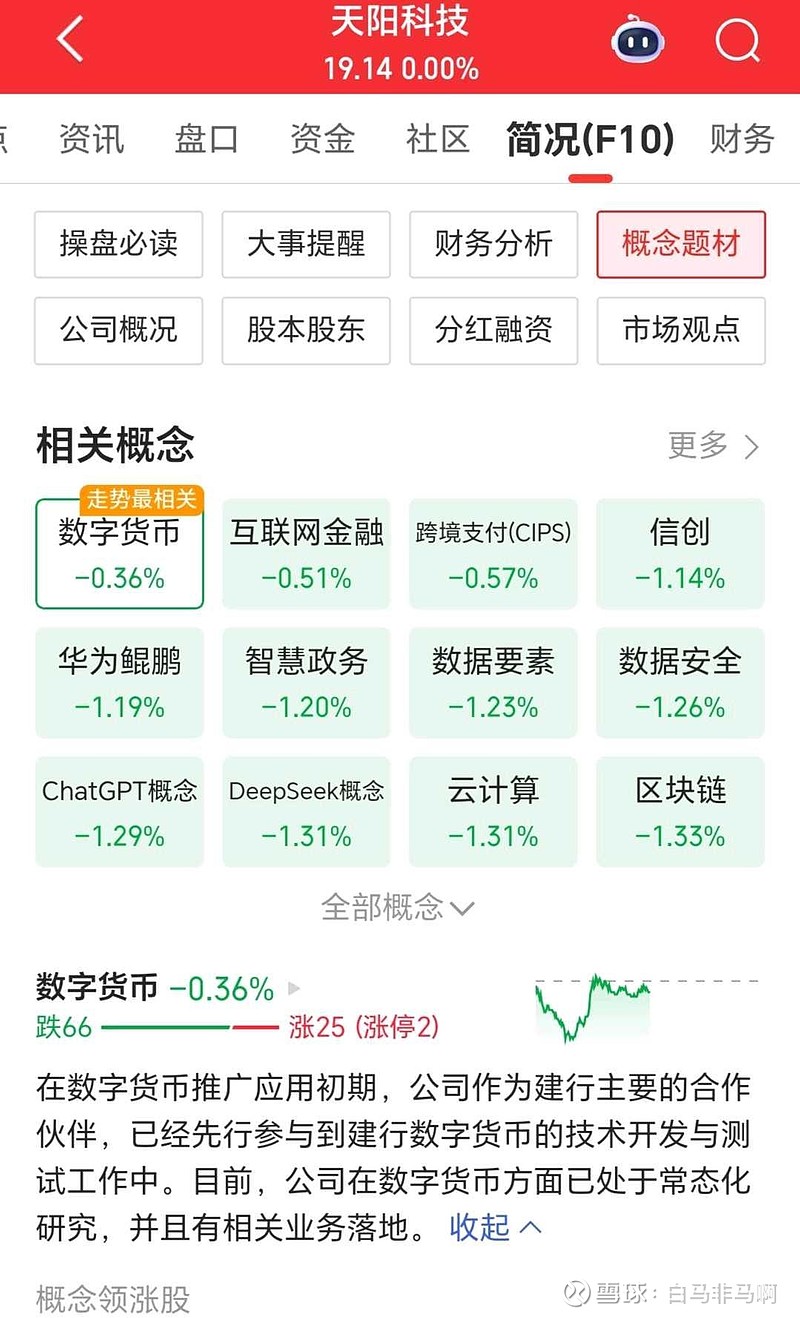
Task: Click the search magnifier icon
Action: pyautogui.click(x=738, y=40)
